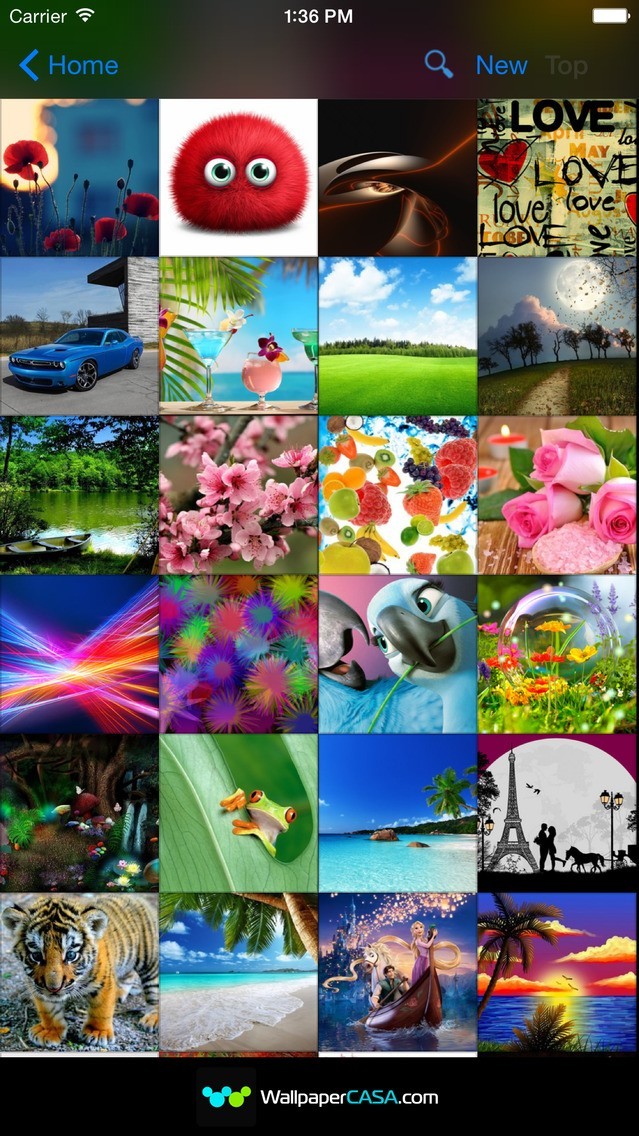Open the blue Dodge car wallpaper

click(79, 336)
